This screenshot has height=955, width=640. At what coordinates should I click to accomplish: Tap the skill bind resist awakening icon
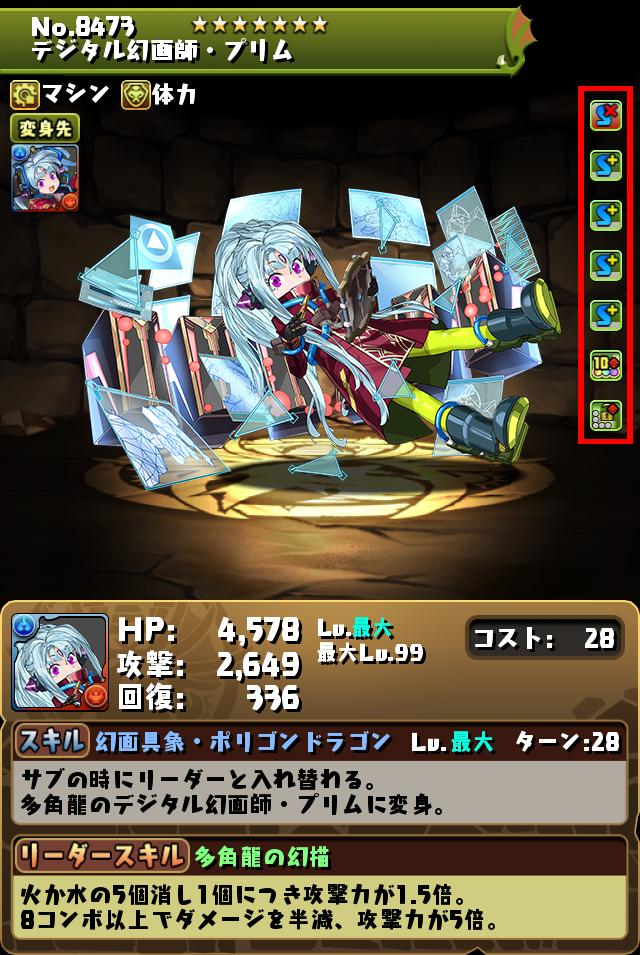605,115
